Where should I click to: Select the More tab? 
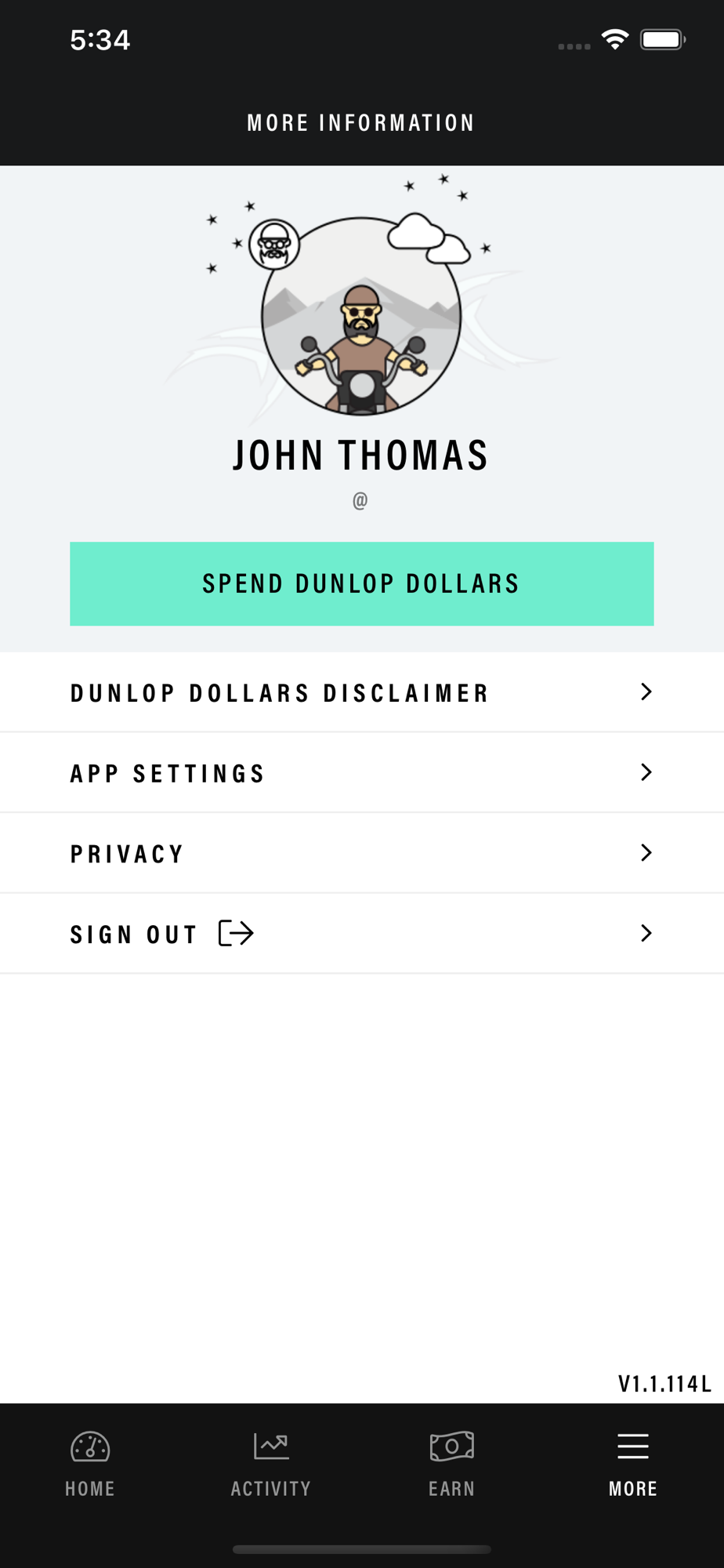pos(633,1465)
